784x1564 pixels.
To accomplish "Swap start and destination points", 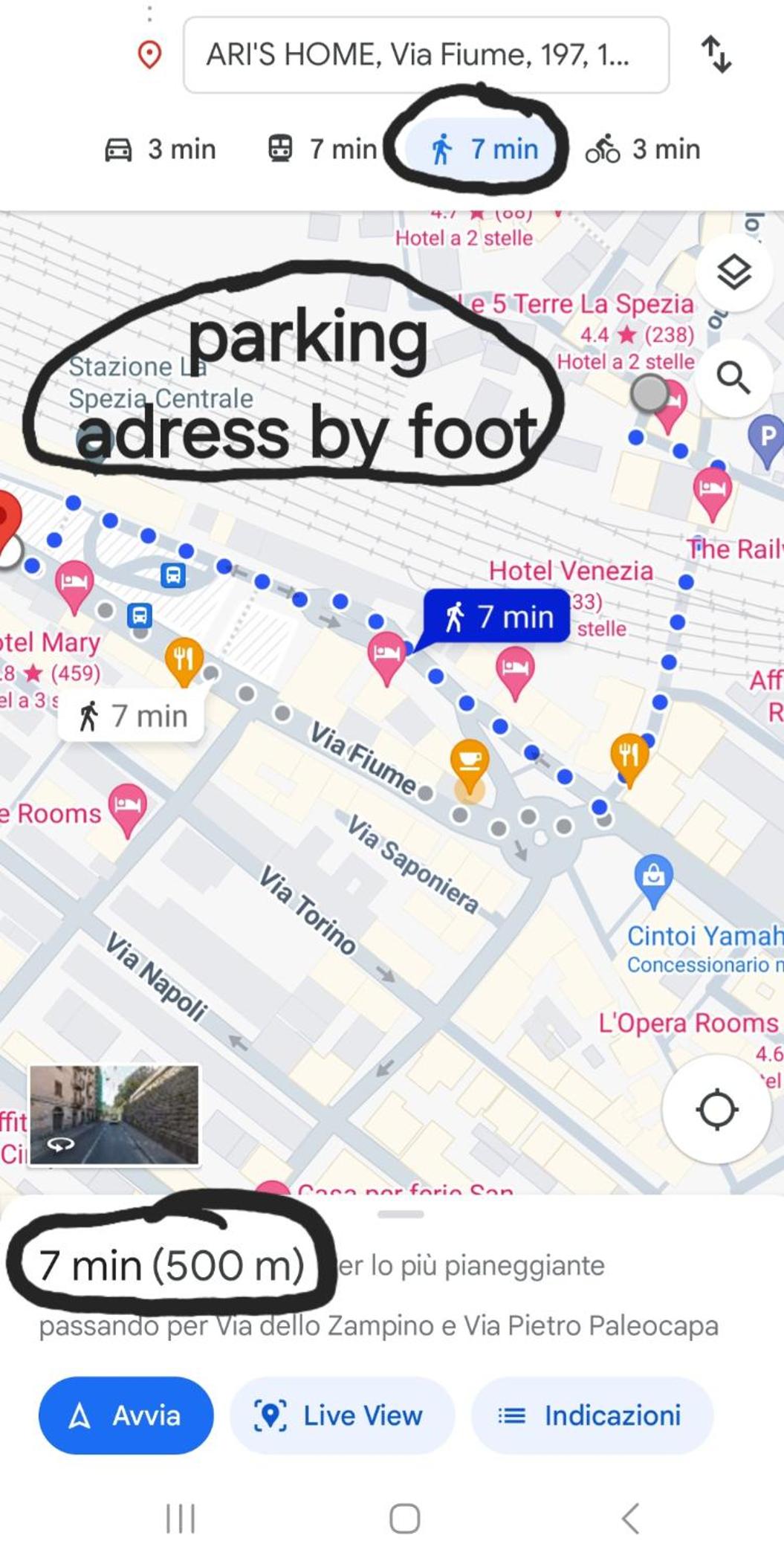I will (716, 54).
